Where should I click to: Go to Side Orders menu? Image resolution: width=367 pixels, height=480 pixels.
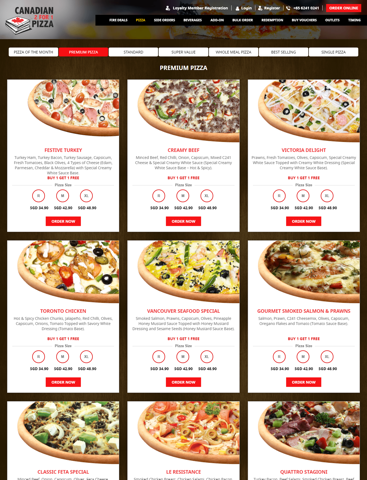point(164,20)
